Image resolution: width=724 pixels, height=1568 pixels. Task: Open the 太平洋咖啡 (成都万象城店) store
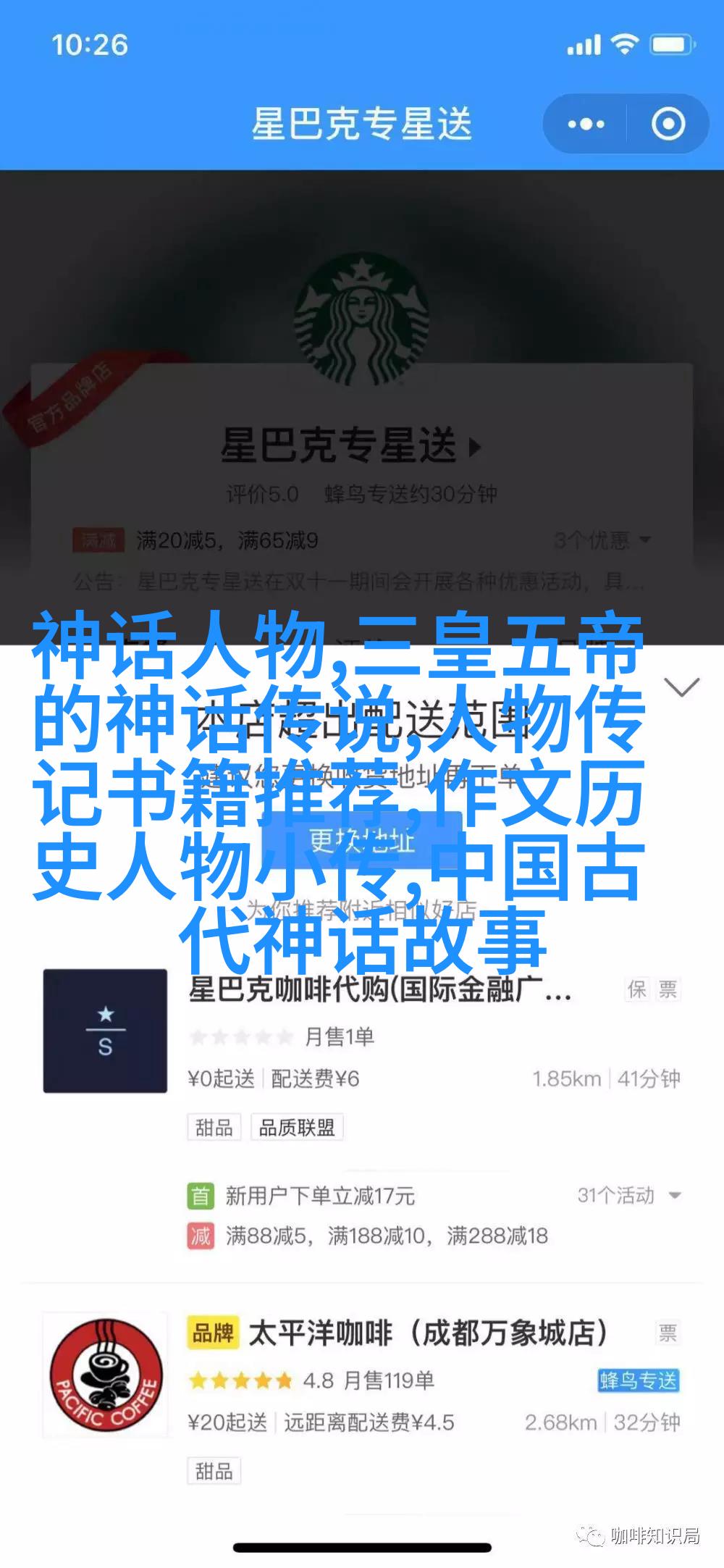tap(427, 1333)
